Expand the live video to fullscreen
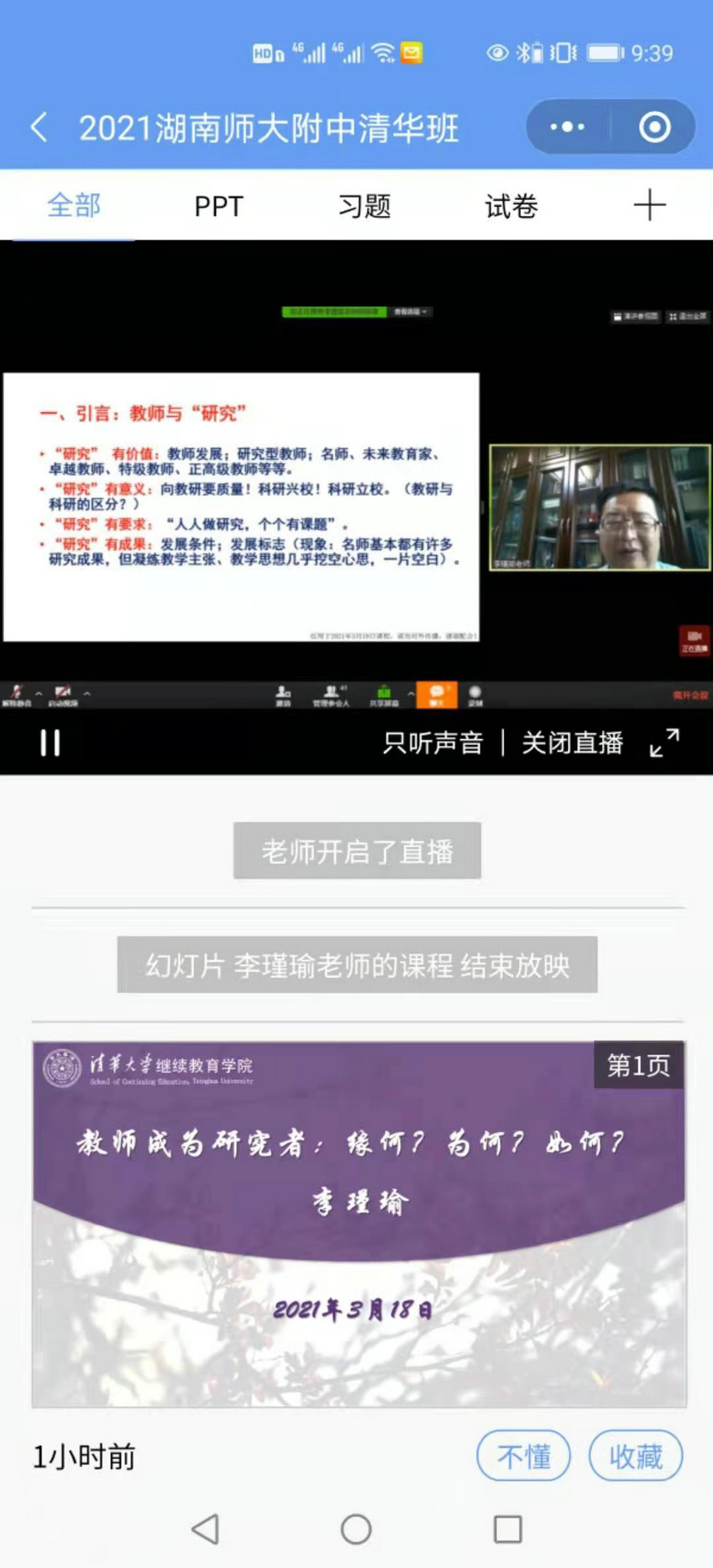The height and width of the screenshot is (1568, 713). [664, 743]
